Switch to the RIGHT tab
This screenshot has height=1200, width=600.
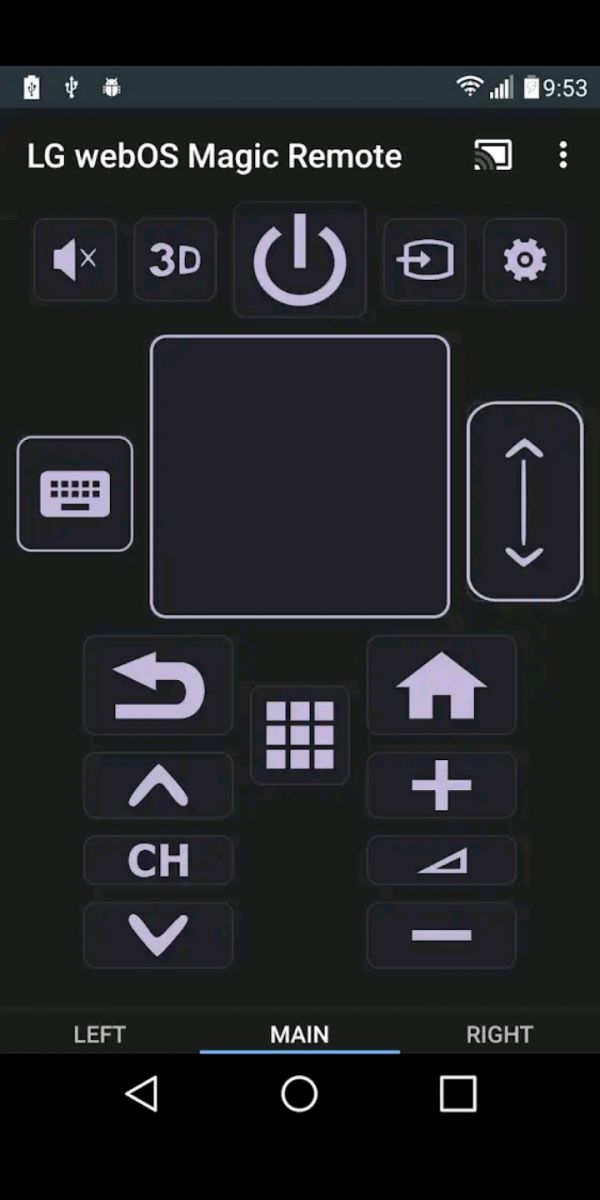click(x=499, y=1034)
